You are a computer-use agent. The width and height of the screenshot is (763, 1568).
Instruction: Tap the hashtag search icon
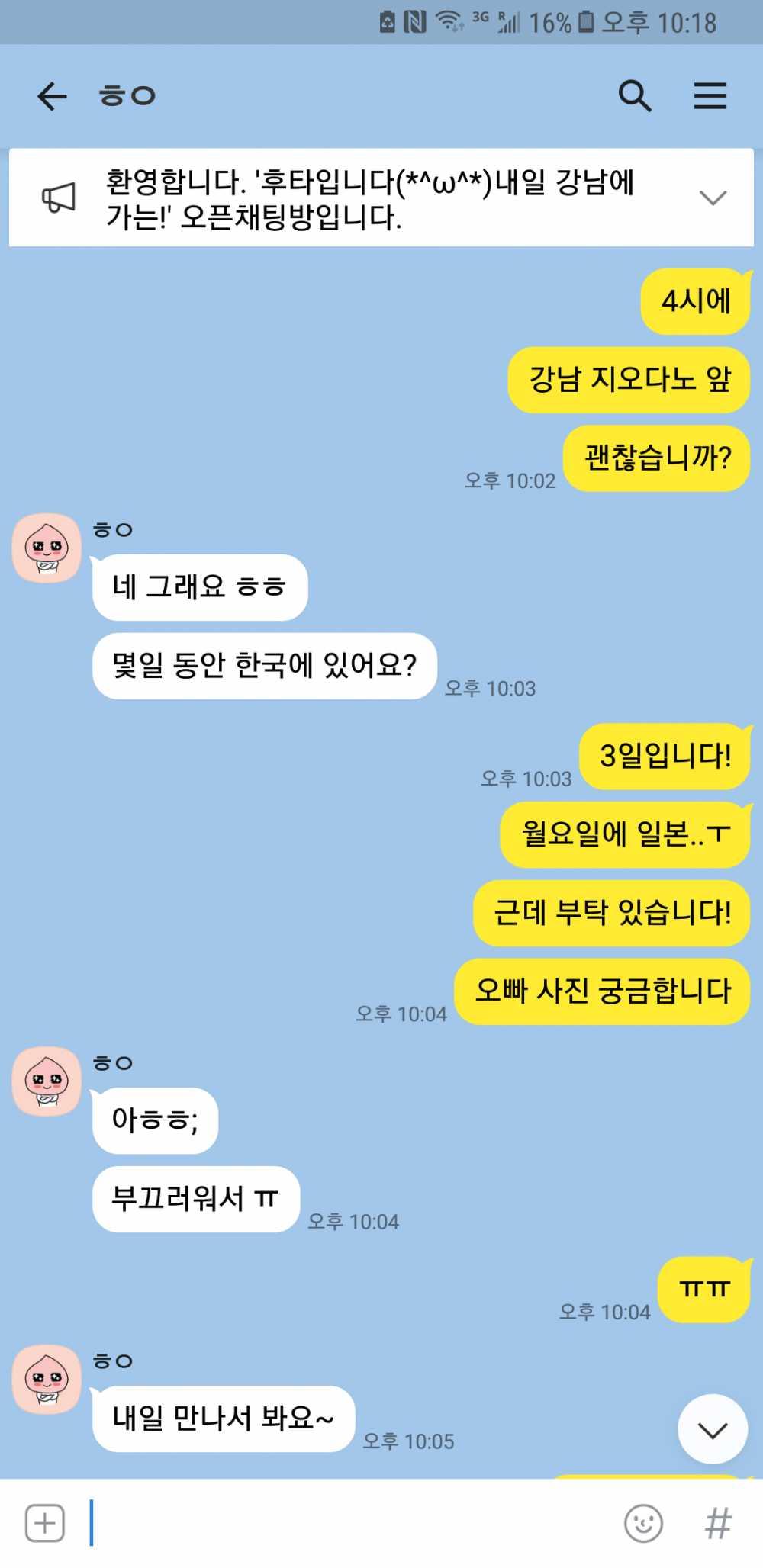(x=717, y=1523)
